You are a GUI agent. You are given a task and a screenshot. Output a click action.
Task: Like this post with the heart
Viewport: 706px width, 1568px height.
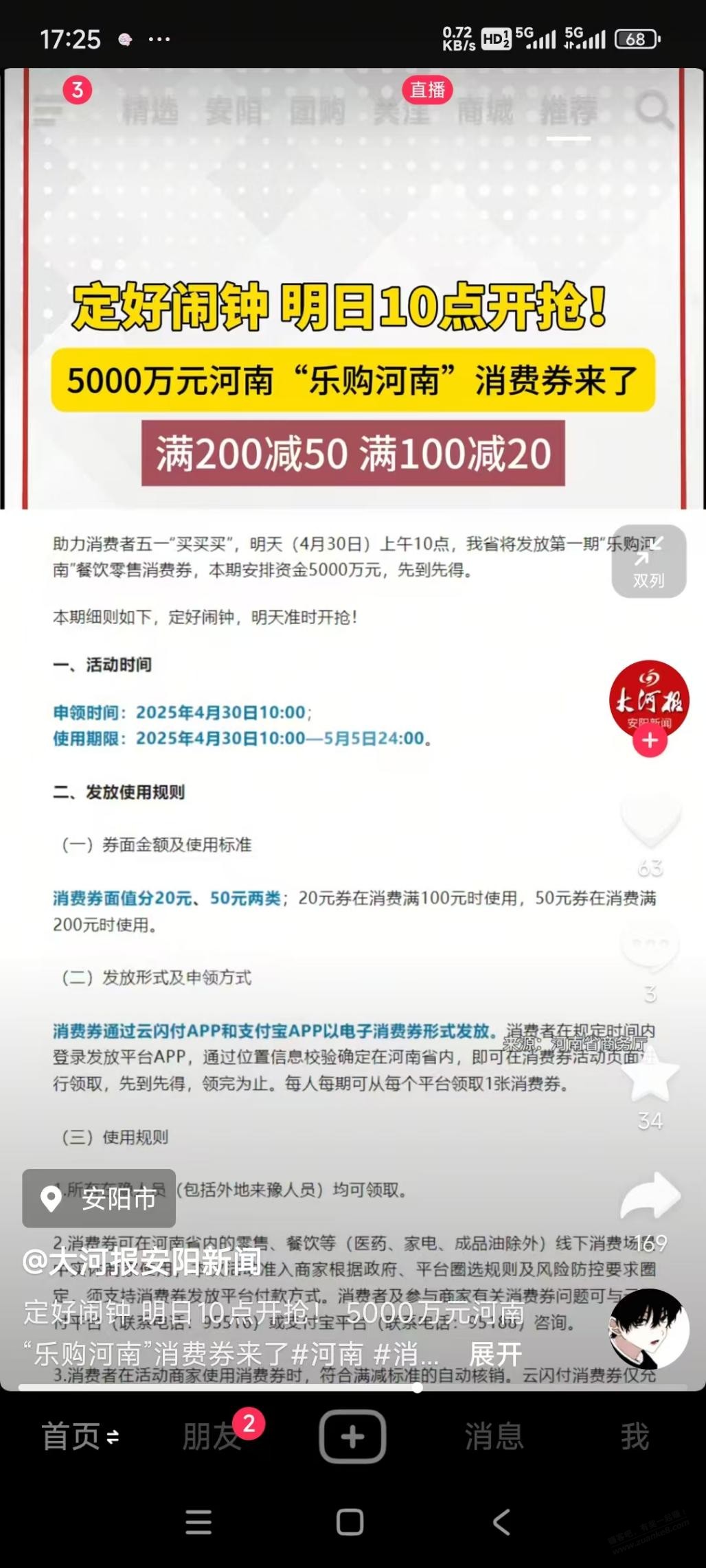pyautogui.click(x=650, y=819)
